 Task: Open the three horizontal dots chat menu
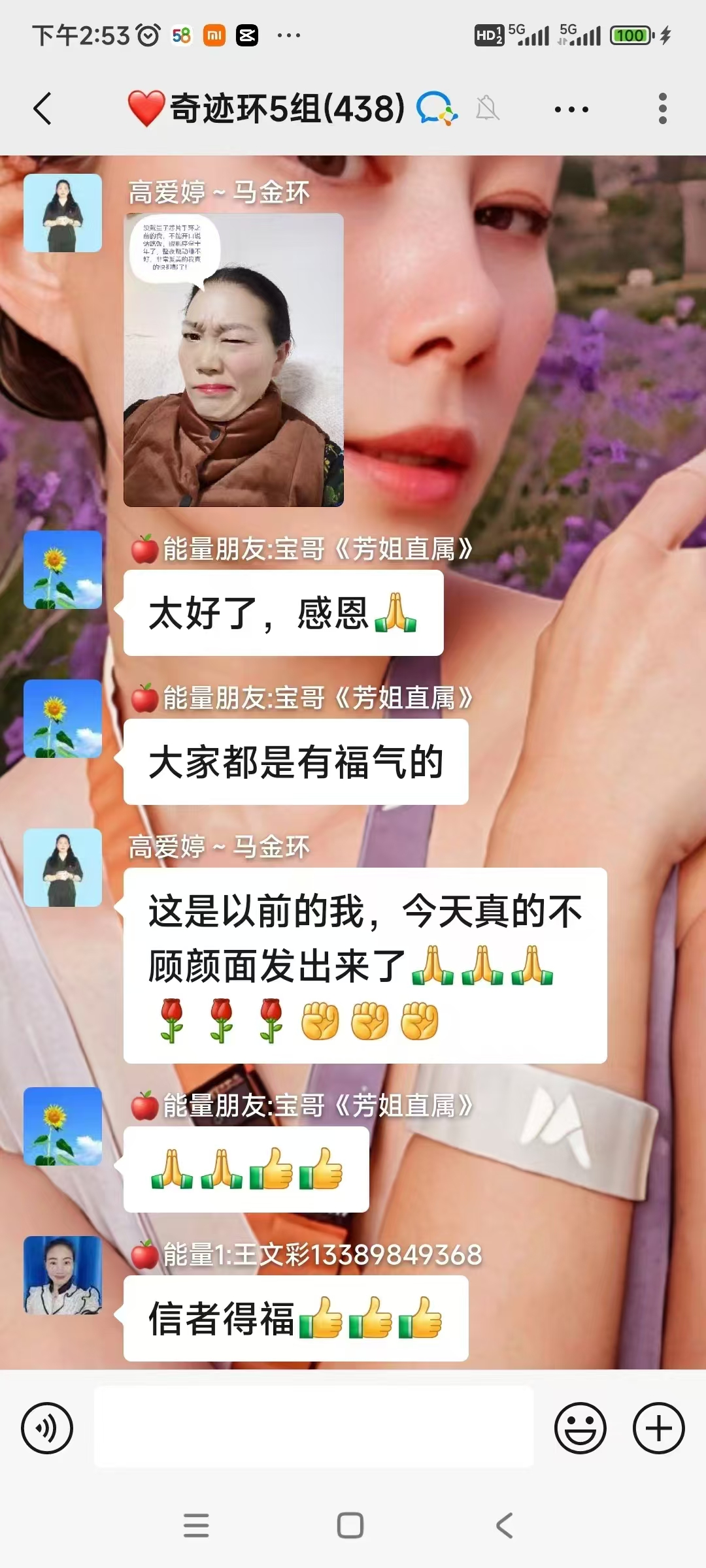(x=571, y=109)
